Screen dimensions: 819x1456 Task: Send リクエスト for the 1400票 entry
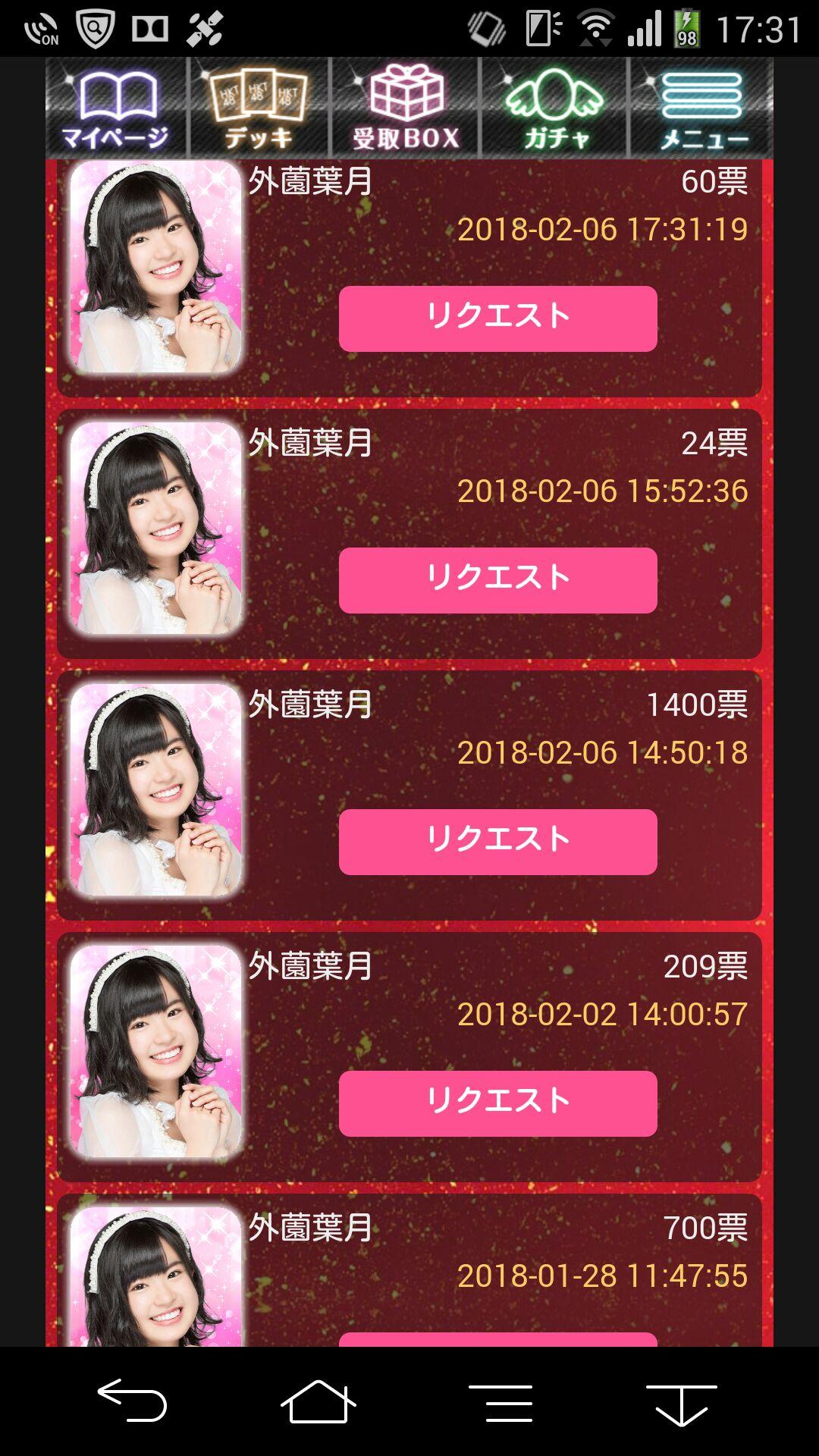point(497,842)
